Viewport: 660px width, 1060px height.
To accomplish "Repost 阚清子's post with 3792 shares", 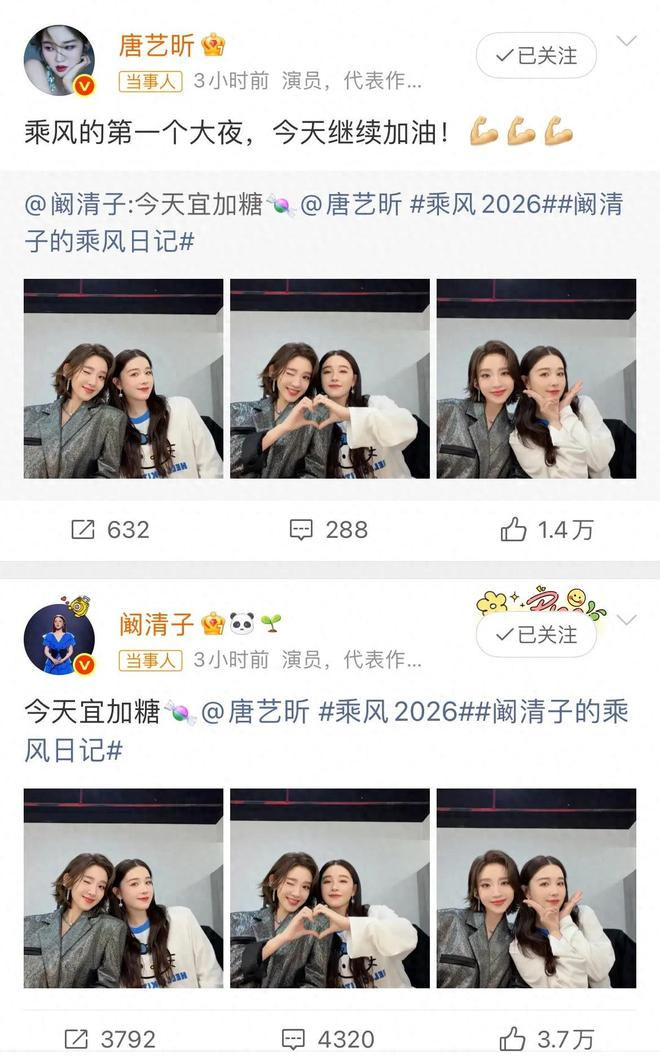I will click(x=111, y=1039).
